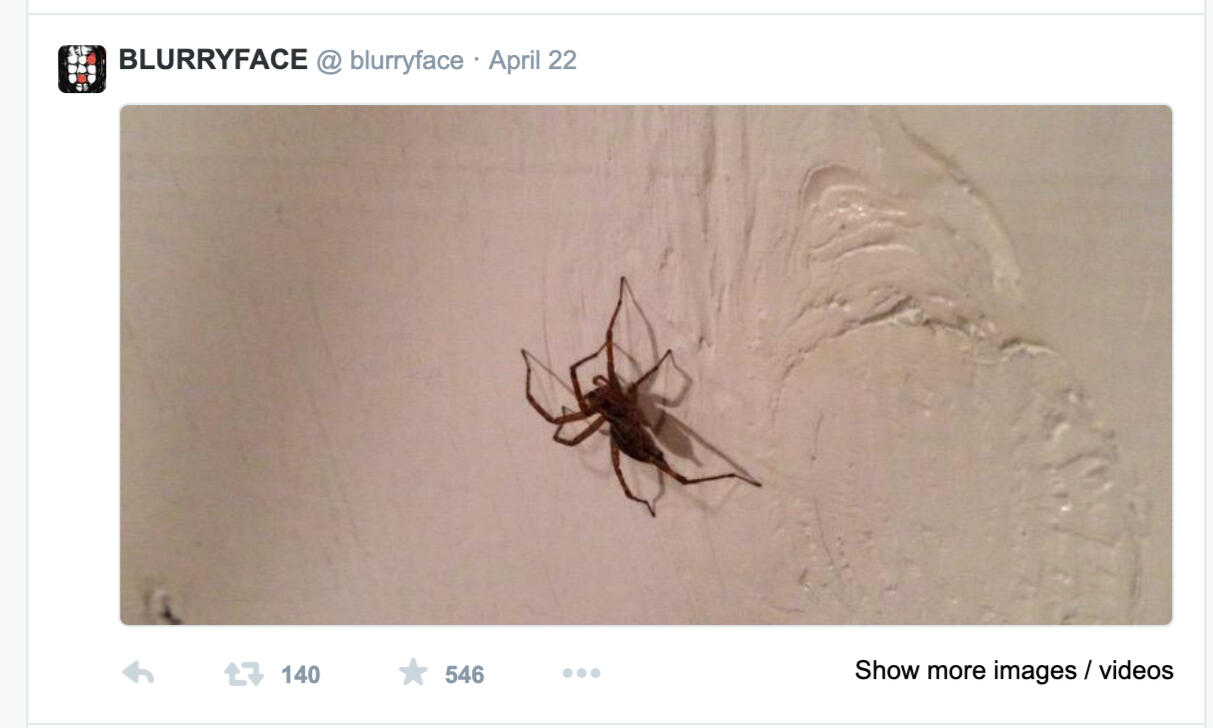Open BLURRYFACE profile via the account name
This screenshot has width=1213, height=728.
tap(212, 60)
